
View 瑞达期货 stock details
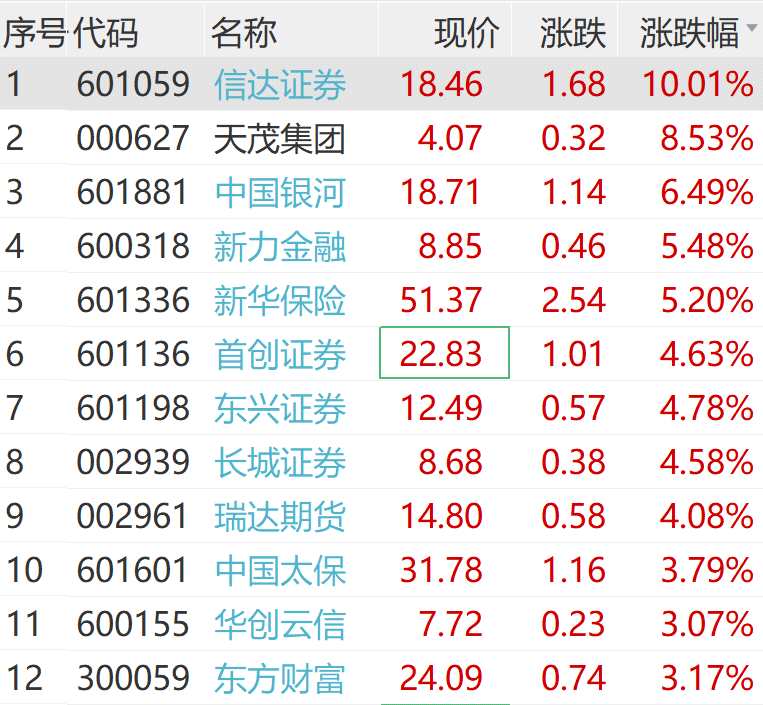click(280, 516)
